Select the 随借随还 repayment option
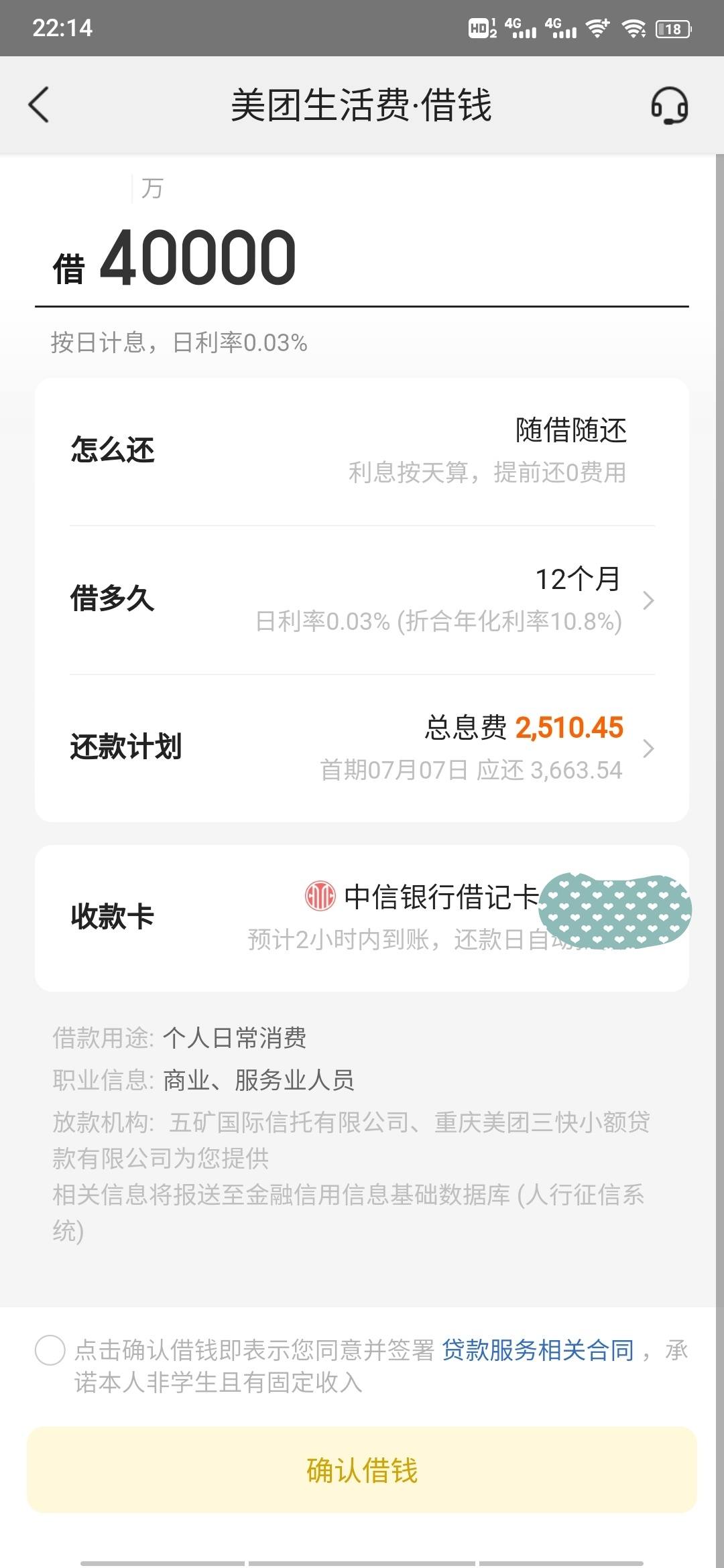This screenshot has width=724, height=1568. [x=570, y=432]
